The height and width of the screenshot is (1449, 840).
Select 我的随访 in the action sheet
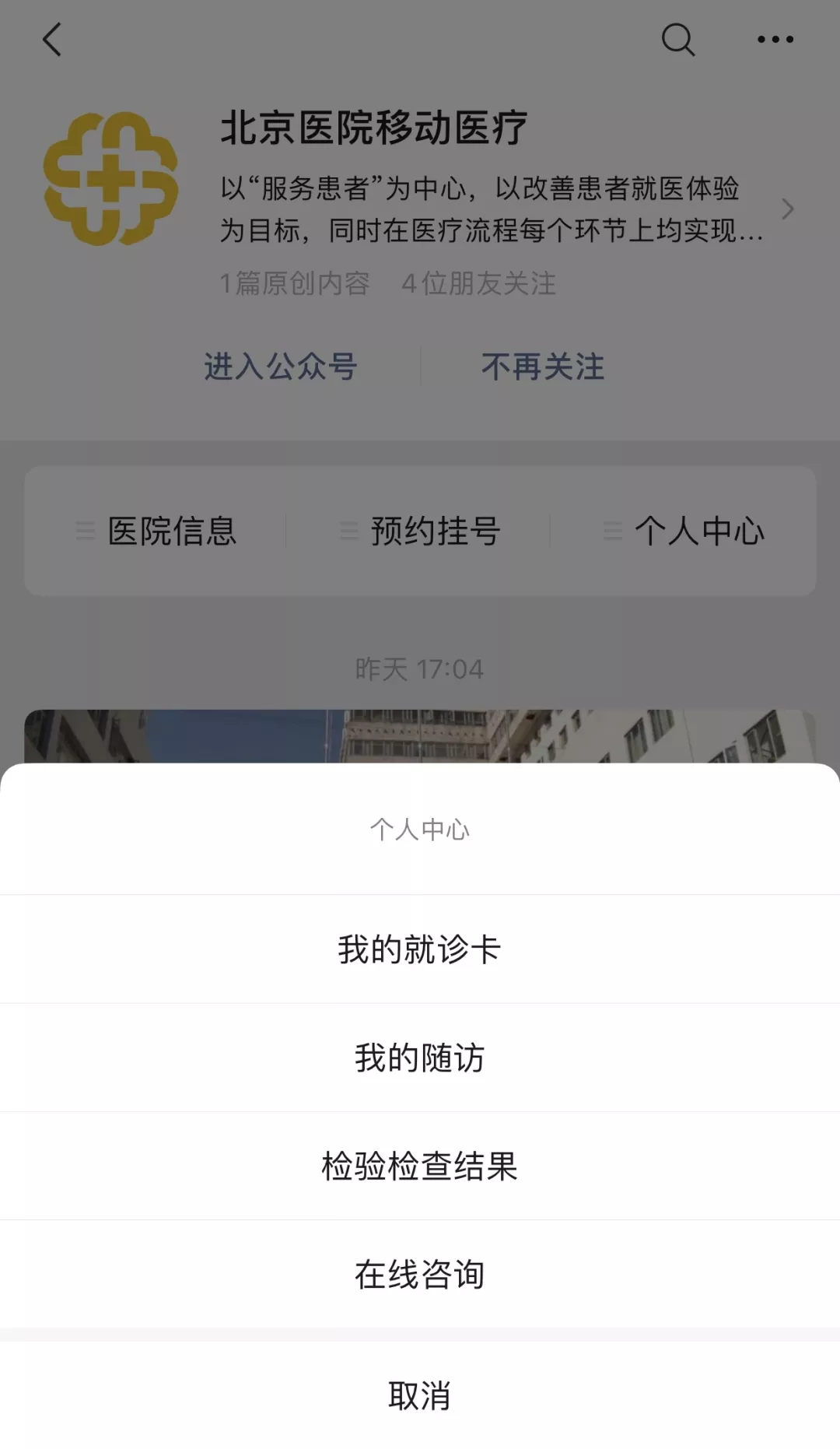[420, 1057]
